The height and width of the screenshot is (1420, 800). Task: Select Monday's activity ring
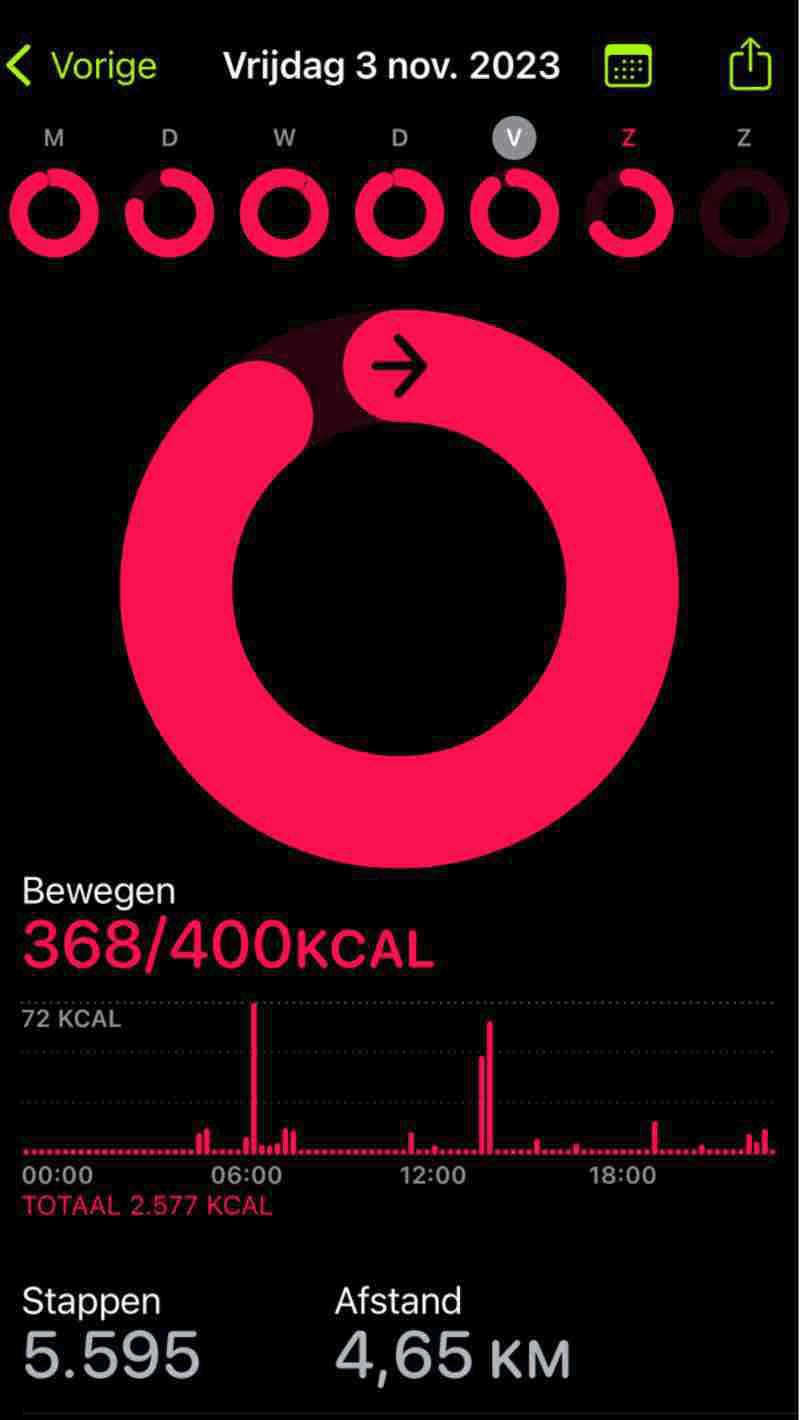pos(54,213)
